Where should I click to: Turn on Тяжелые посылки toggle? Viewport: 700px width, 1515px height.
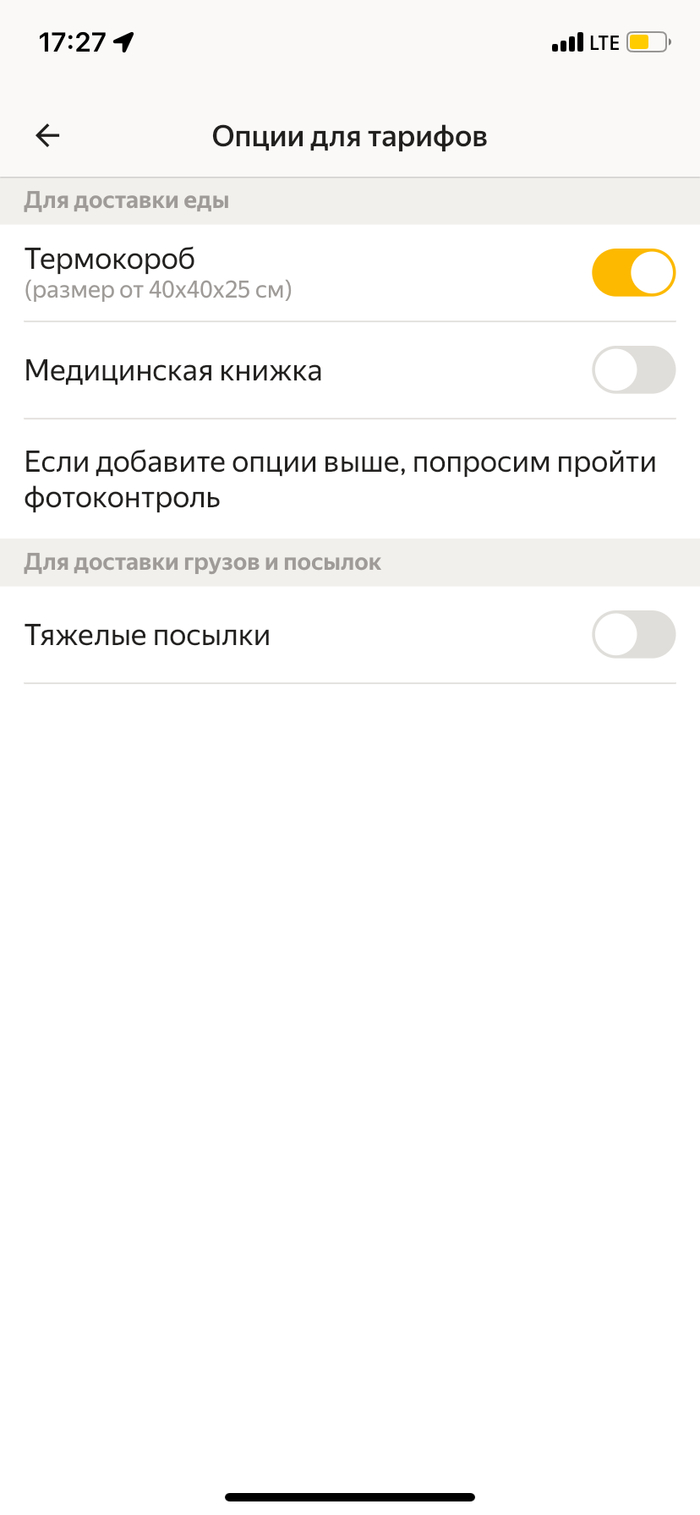[x=633, y=635]
